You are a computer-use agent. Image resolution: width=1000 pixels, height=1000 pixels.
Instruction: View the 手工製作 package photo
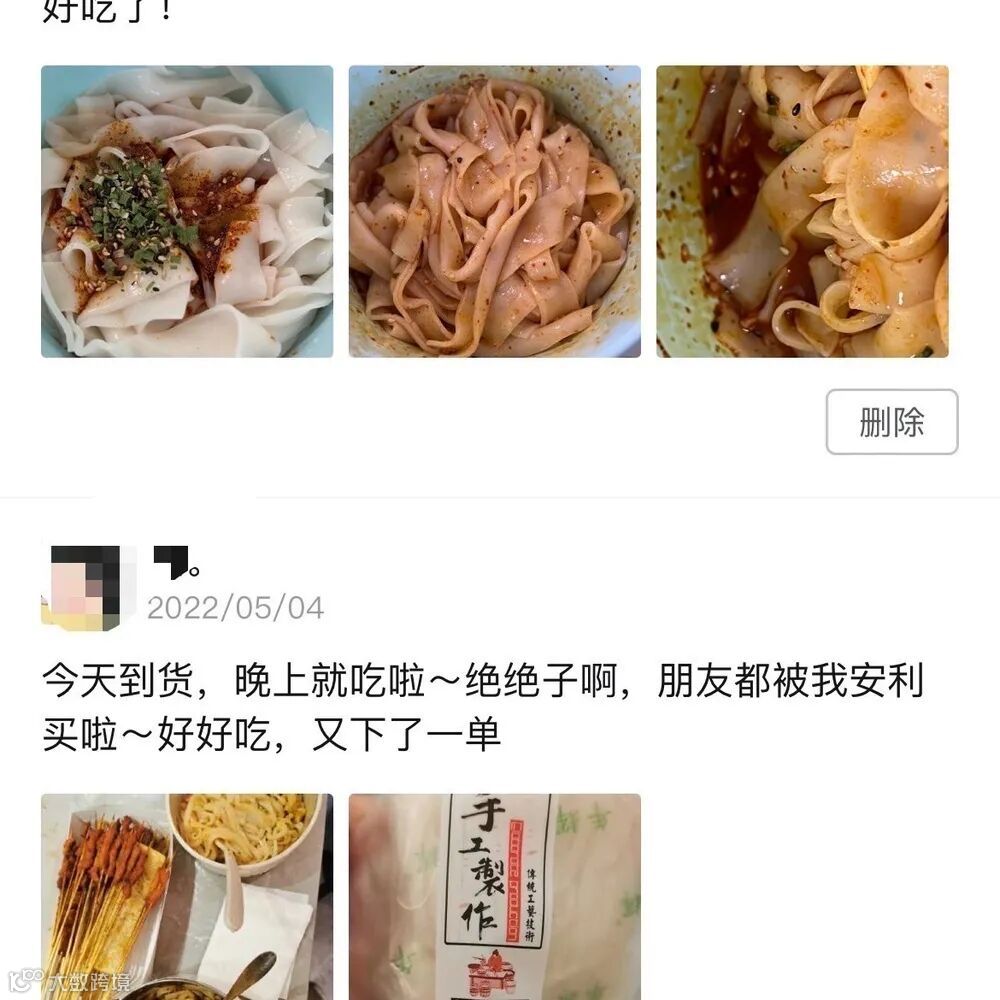pyautogui.click(x=494, y=895)
